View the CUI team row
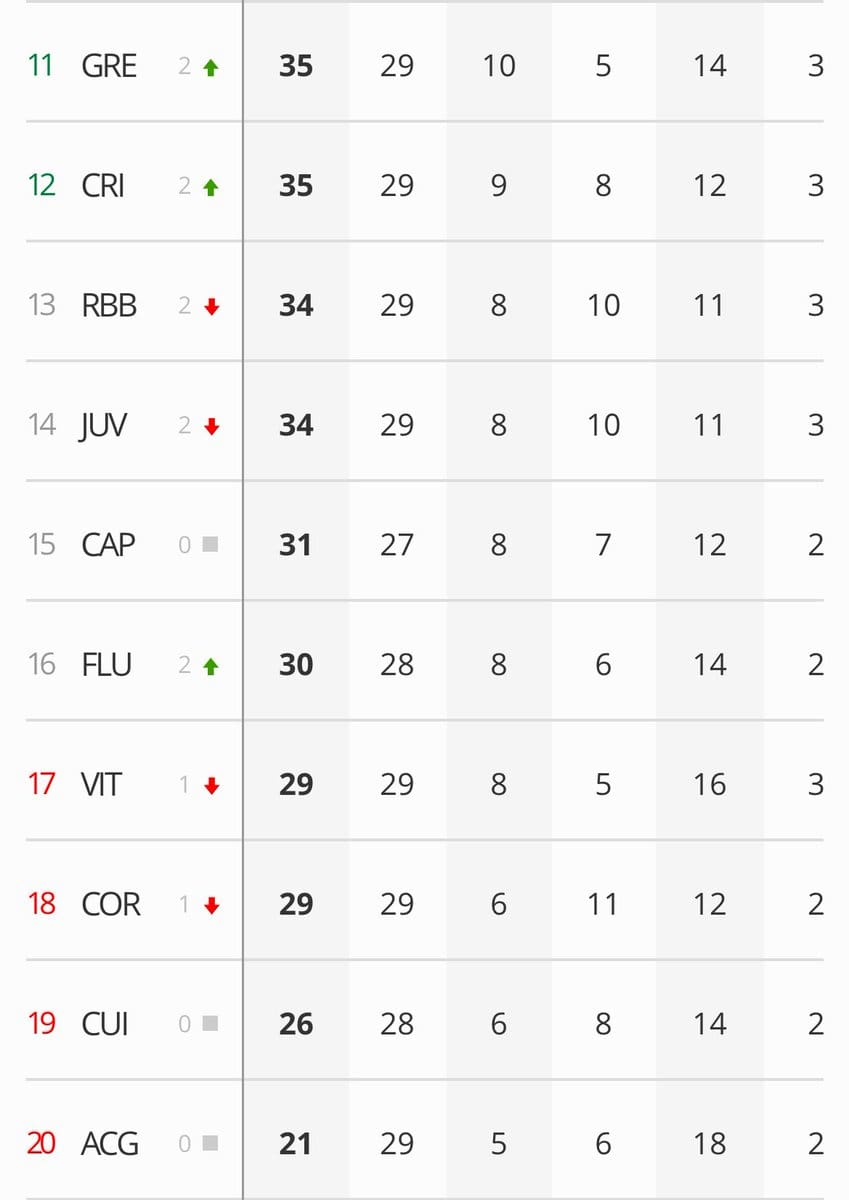Image resolution: width=849 pixels, height=1200 pixels. [104, 1025]
